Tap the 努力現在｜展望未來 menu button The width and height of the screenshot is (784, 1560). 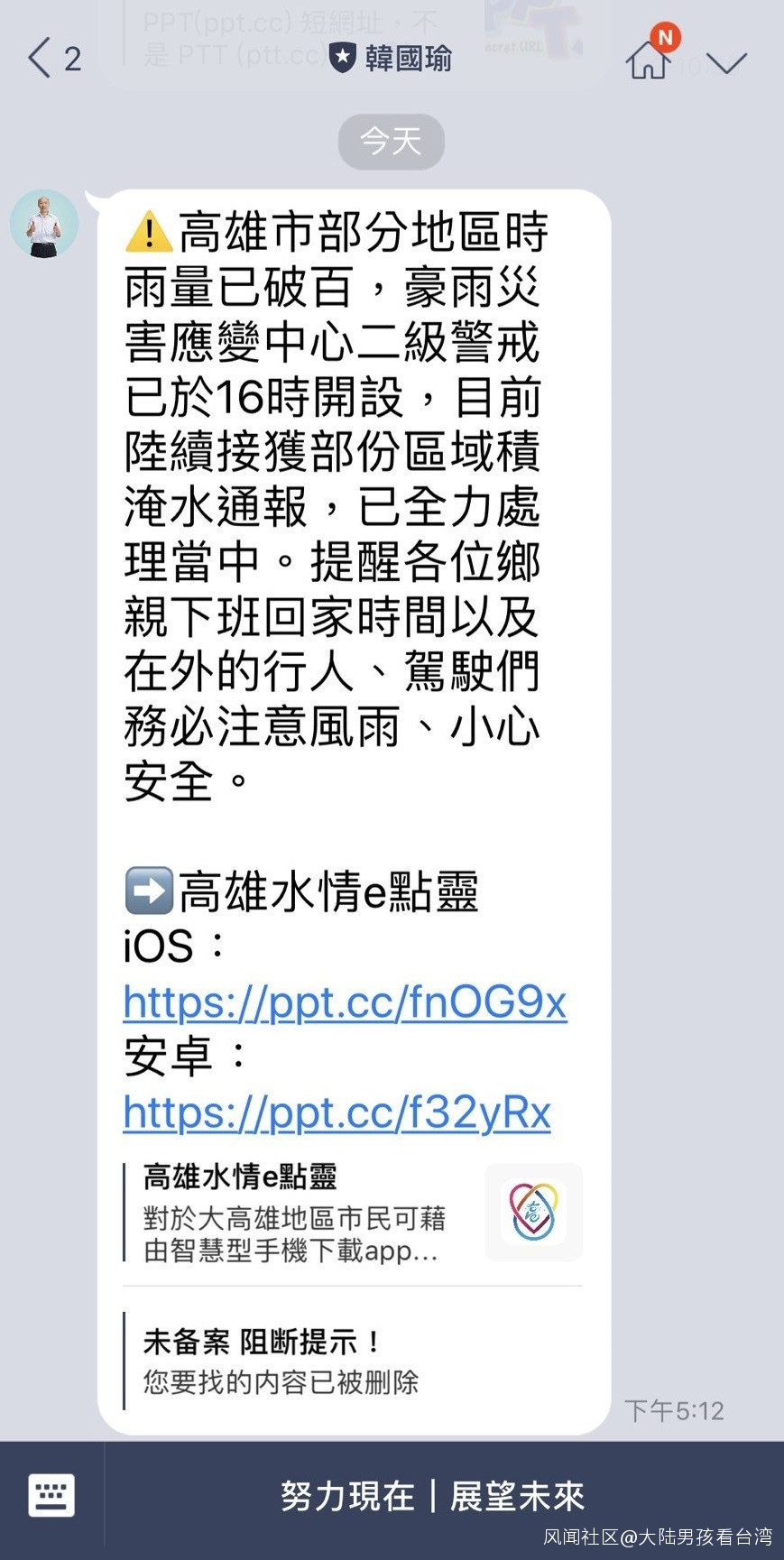[x=433, y=1496]
